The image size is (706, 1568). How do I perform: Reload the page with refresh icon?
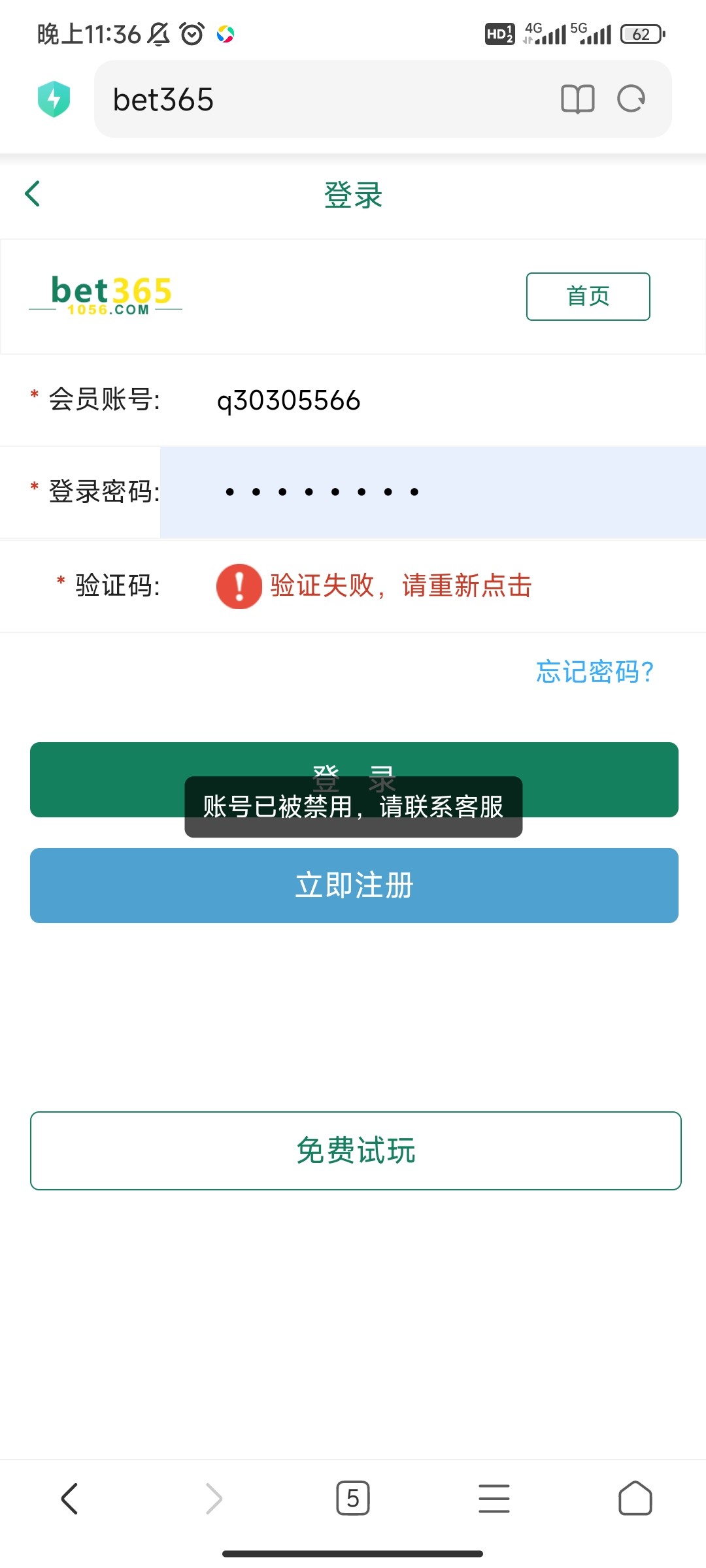coord(631,99)
